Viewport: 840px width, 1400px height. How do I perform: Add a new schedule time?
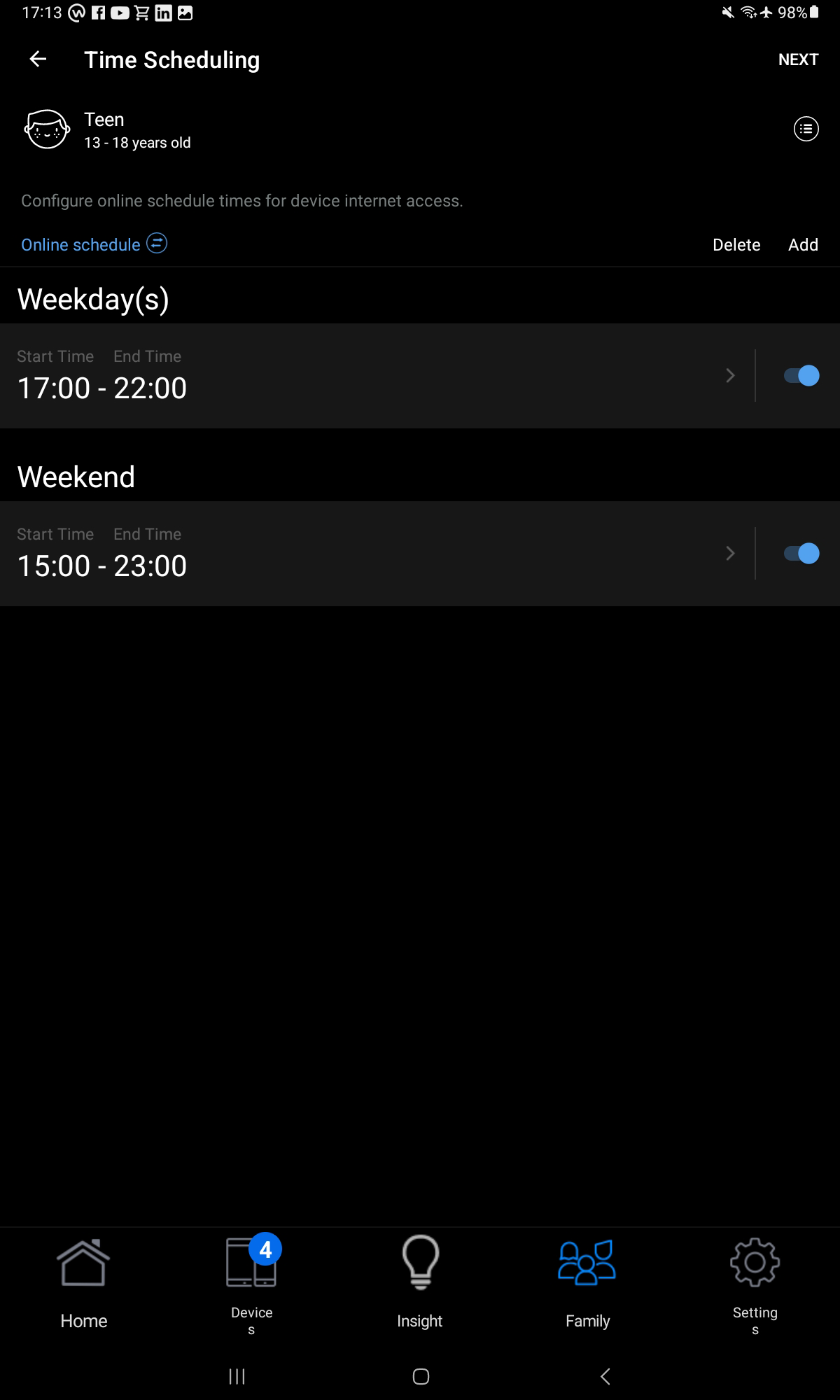pos(803,245)
